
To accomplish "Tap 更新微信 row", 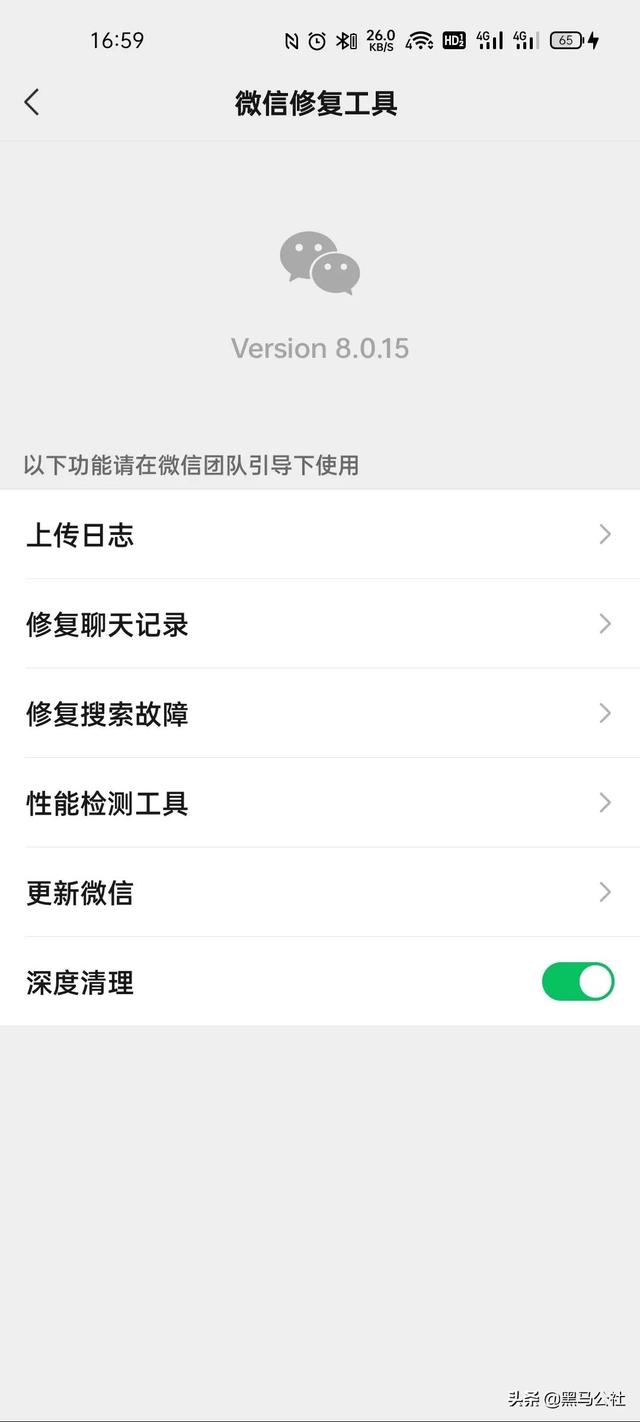I will pyautogui.click(x=320, y=892).
